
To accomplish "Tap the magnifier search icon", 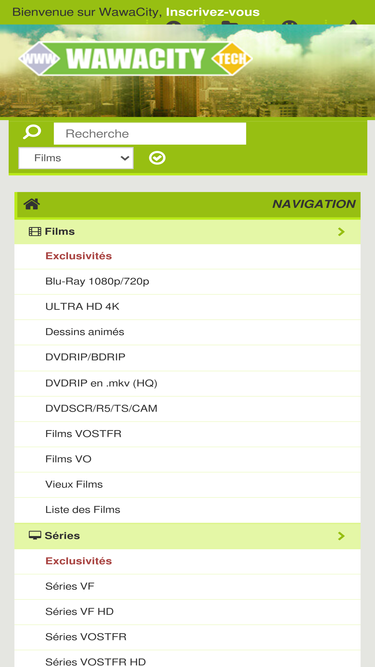I will coord(32,132).
